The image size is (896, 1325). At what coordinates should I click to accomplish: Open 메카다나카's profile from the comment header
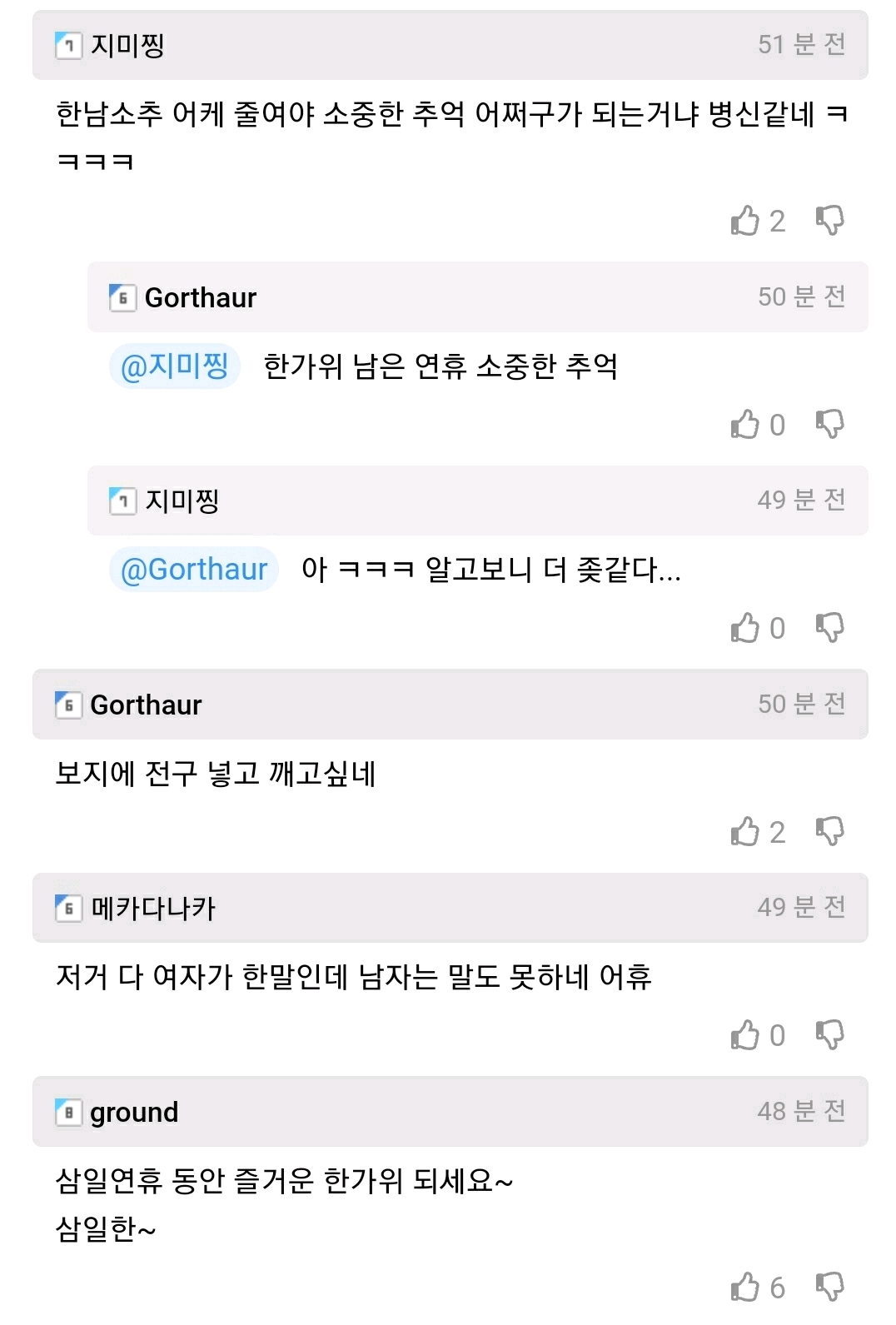pos(153,908)
